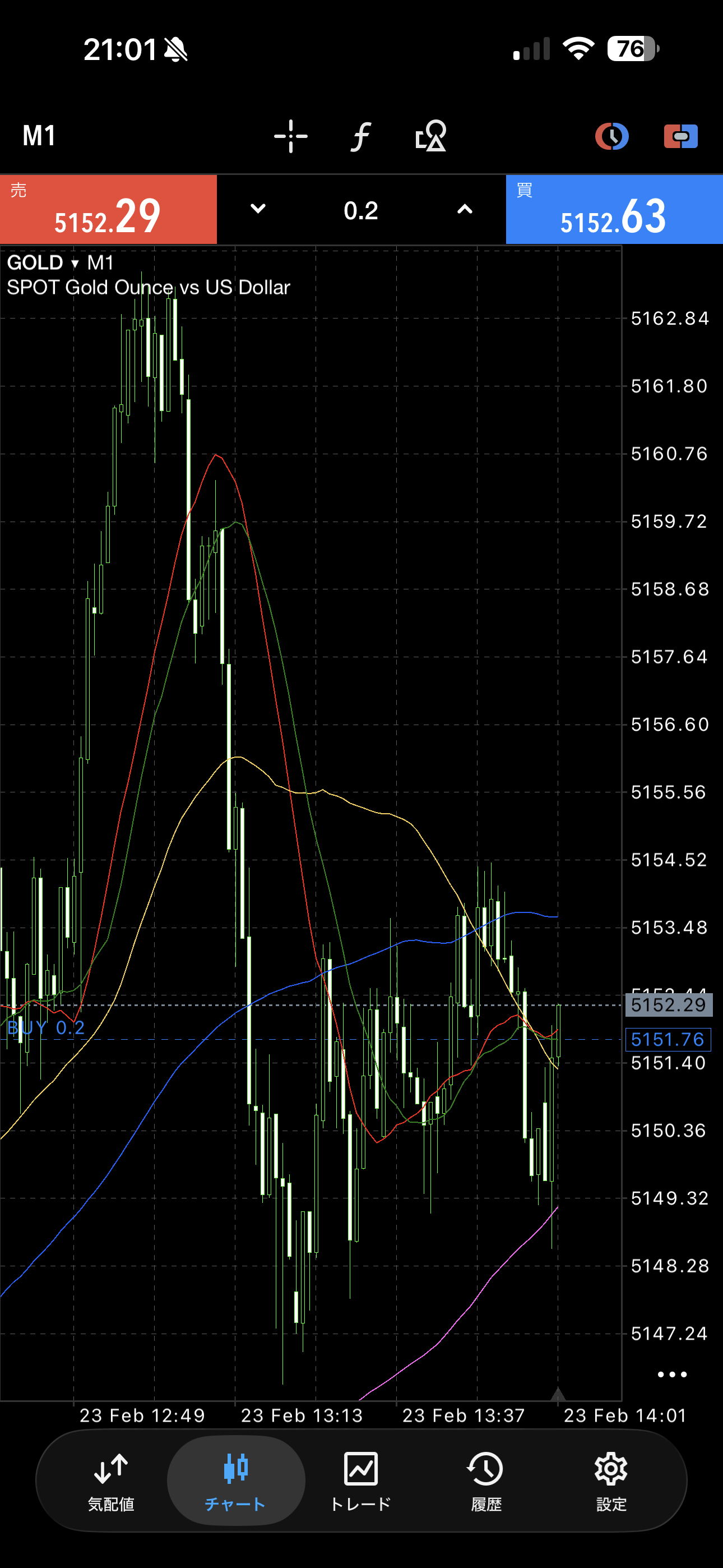Increase the lot size above 0.2

[x=465, y=209]
